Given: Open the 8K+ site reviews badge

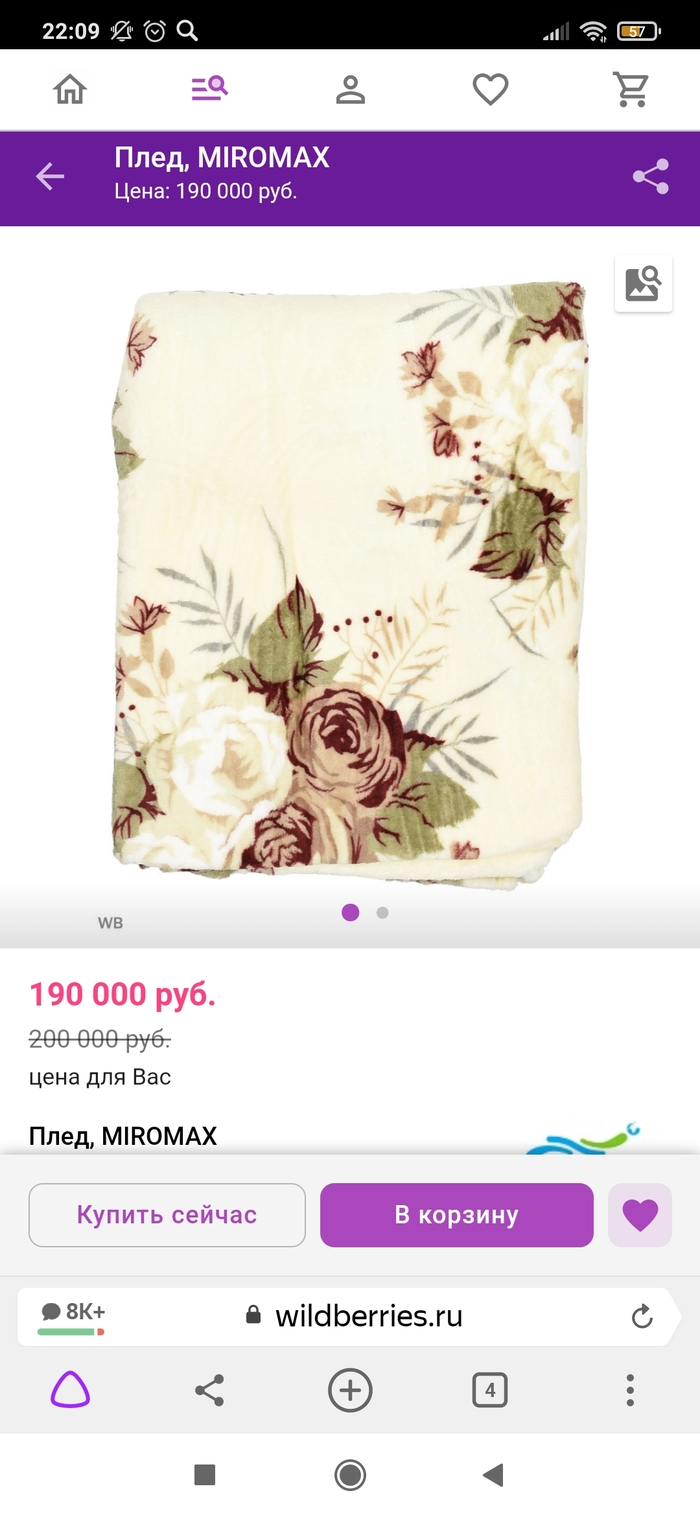Looking at the screenshot, I should 73,1315.
